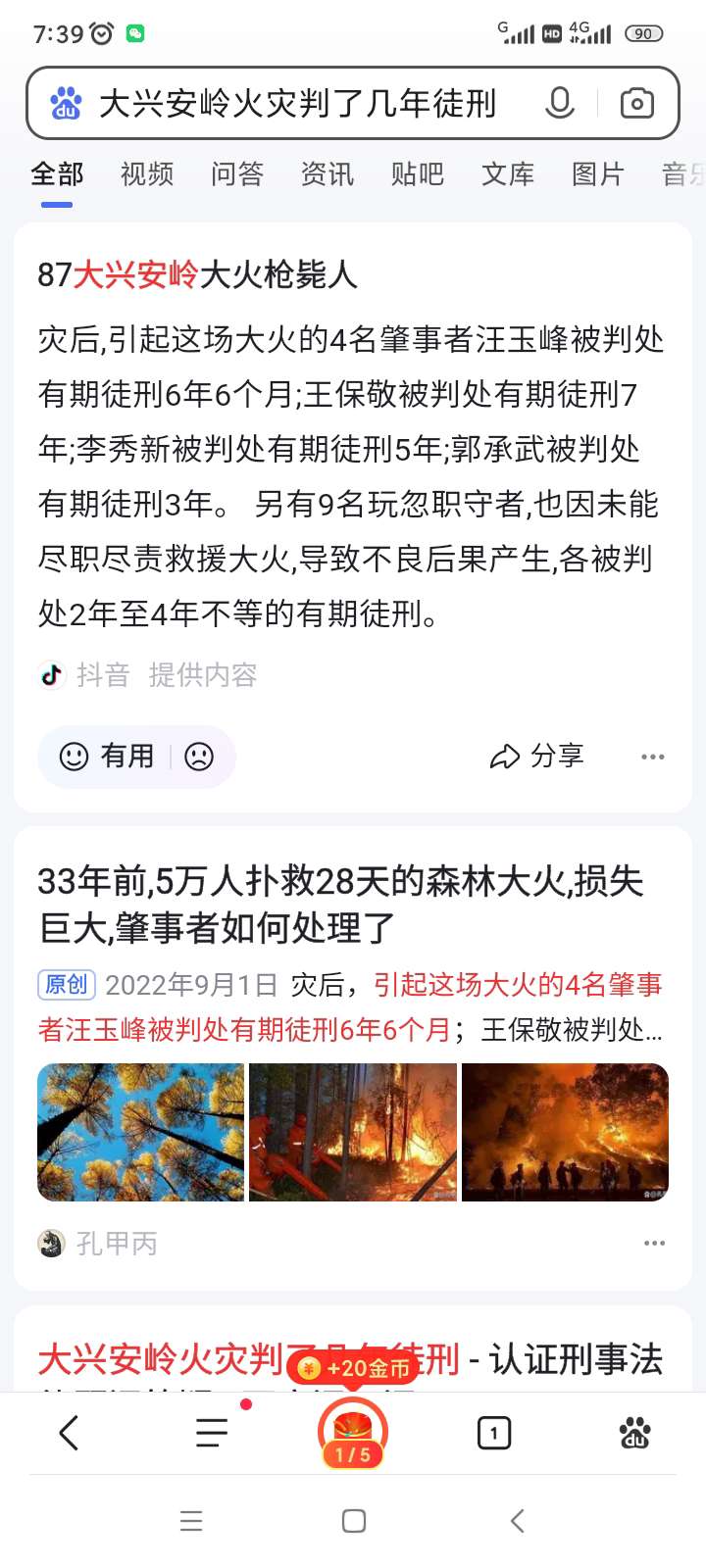706x1568 pixels.
Task: Tap the sad face to mark unhelpful
Action: (199, 757)
